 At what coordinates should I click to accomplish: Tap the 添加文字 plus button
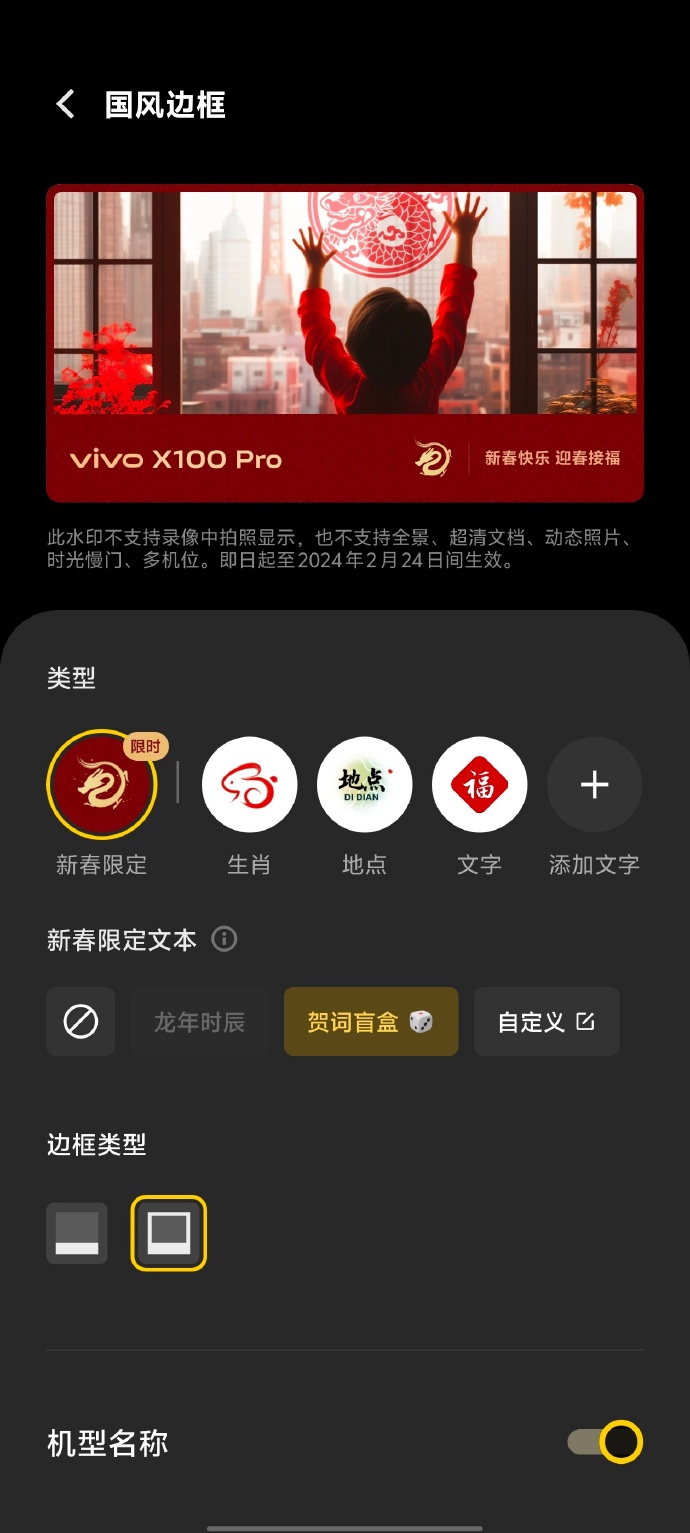594,785
